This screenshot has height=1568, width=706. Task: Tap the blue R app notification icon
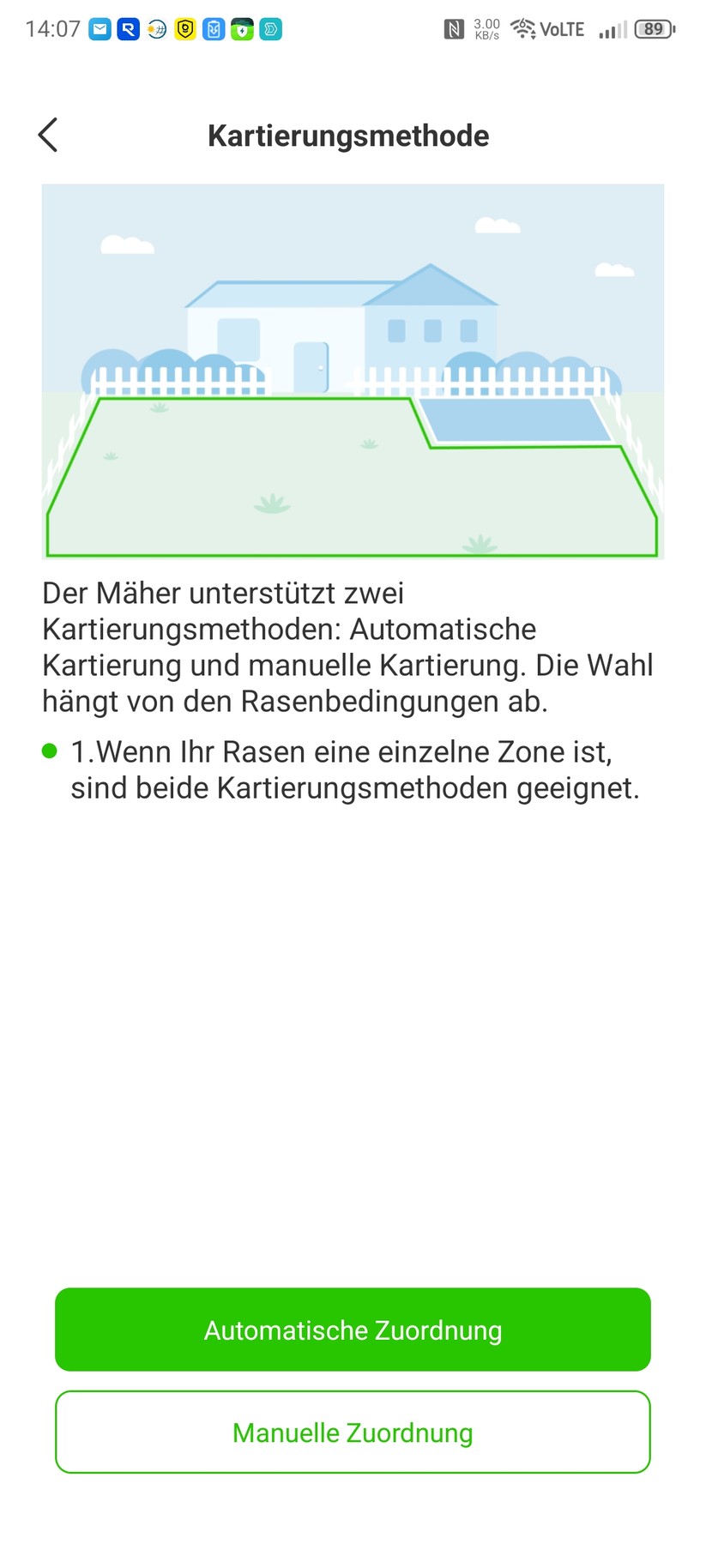[x=129, y=28]
